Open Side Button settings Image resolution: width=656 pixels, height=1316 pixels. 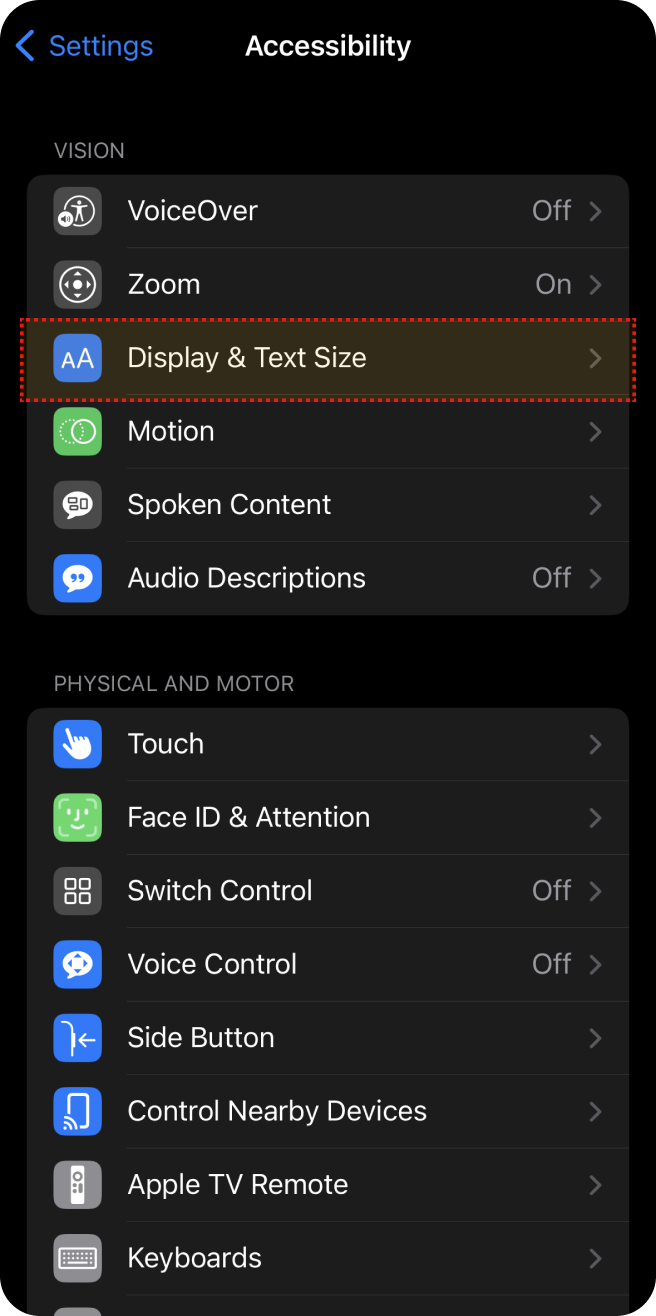click(x=328, y=1038)
